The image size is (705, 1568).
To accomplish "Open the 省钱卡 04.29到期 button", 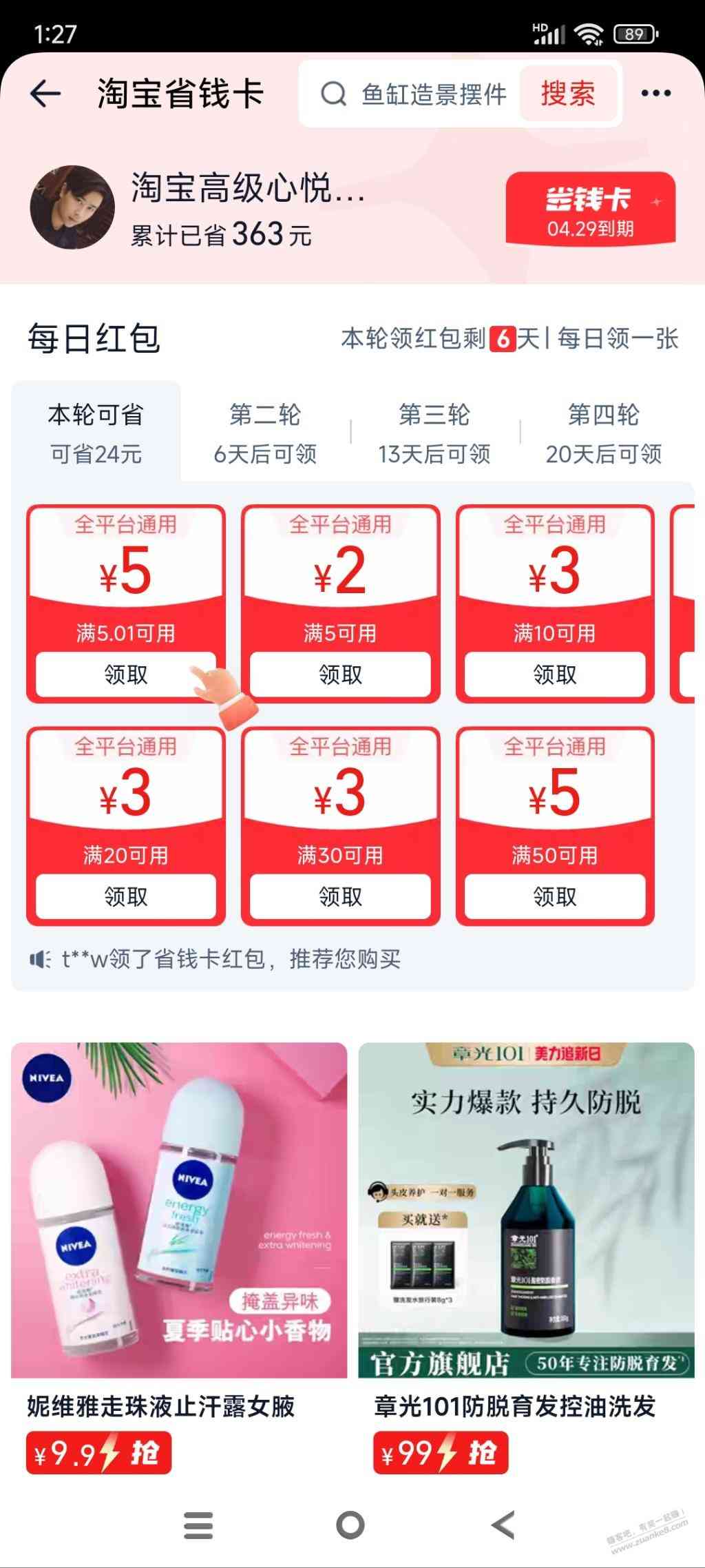I will pyautogui.click(x=590, y=209).
